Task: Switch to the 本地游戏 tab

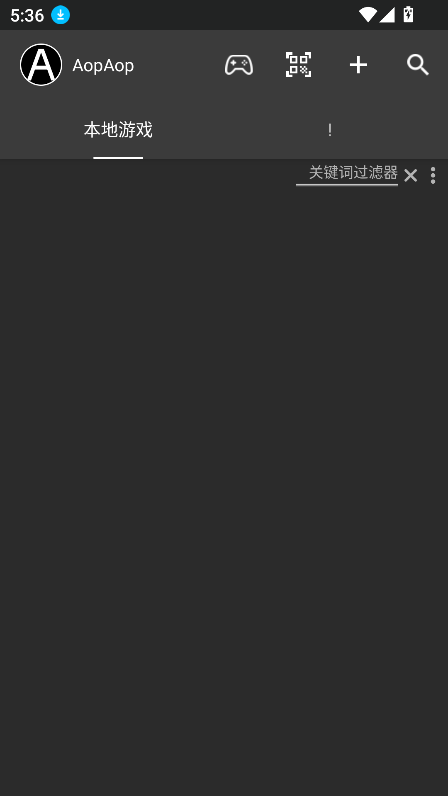Action: pos(118,130)
